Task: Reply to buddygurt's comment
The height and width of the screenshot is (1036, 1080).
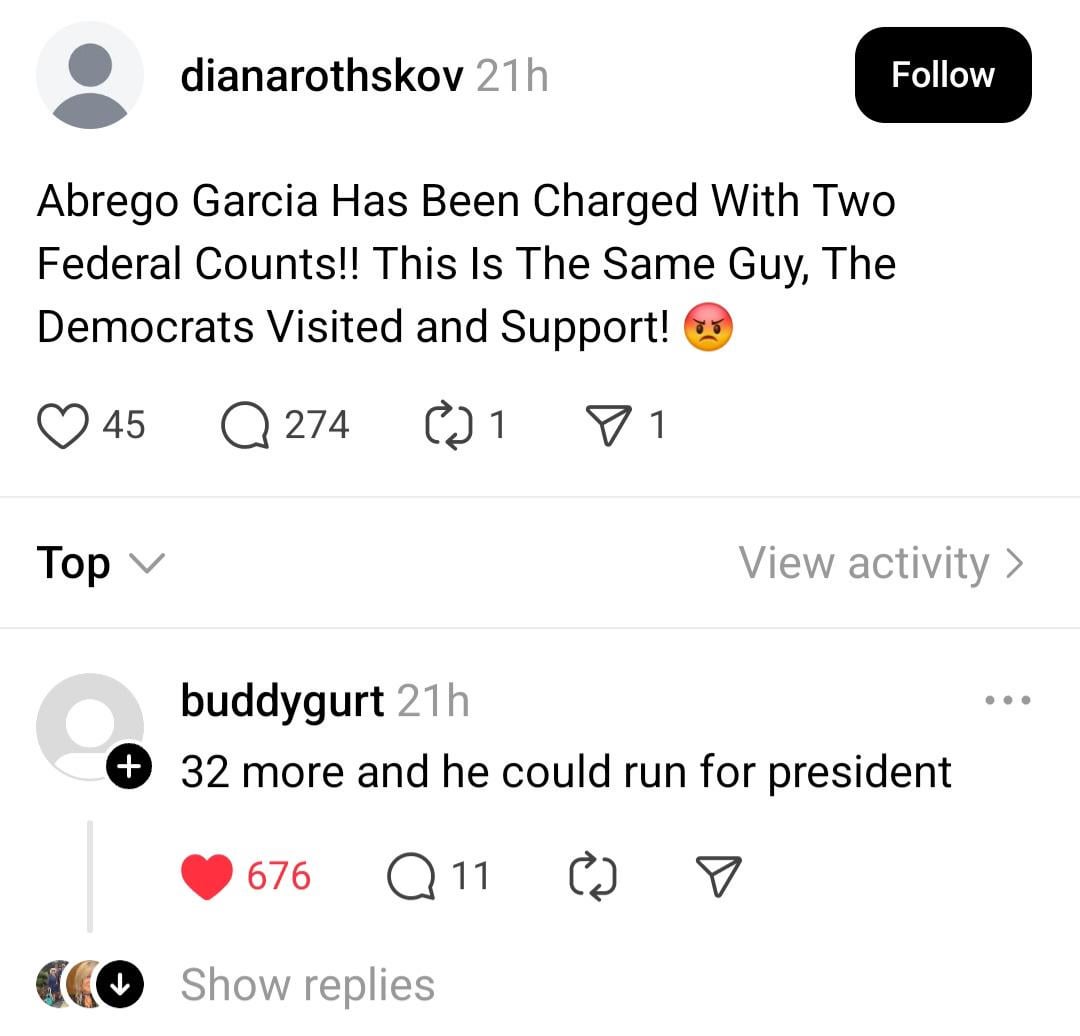Action: pos(410,876)
